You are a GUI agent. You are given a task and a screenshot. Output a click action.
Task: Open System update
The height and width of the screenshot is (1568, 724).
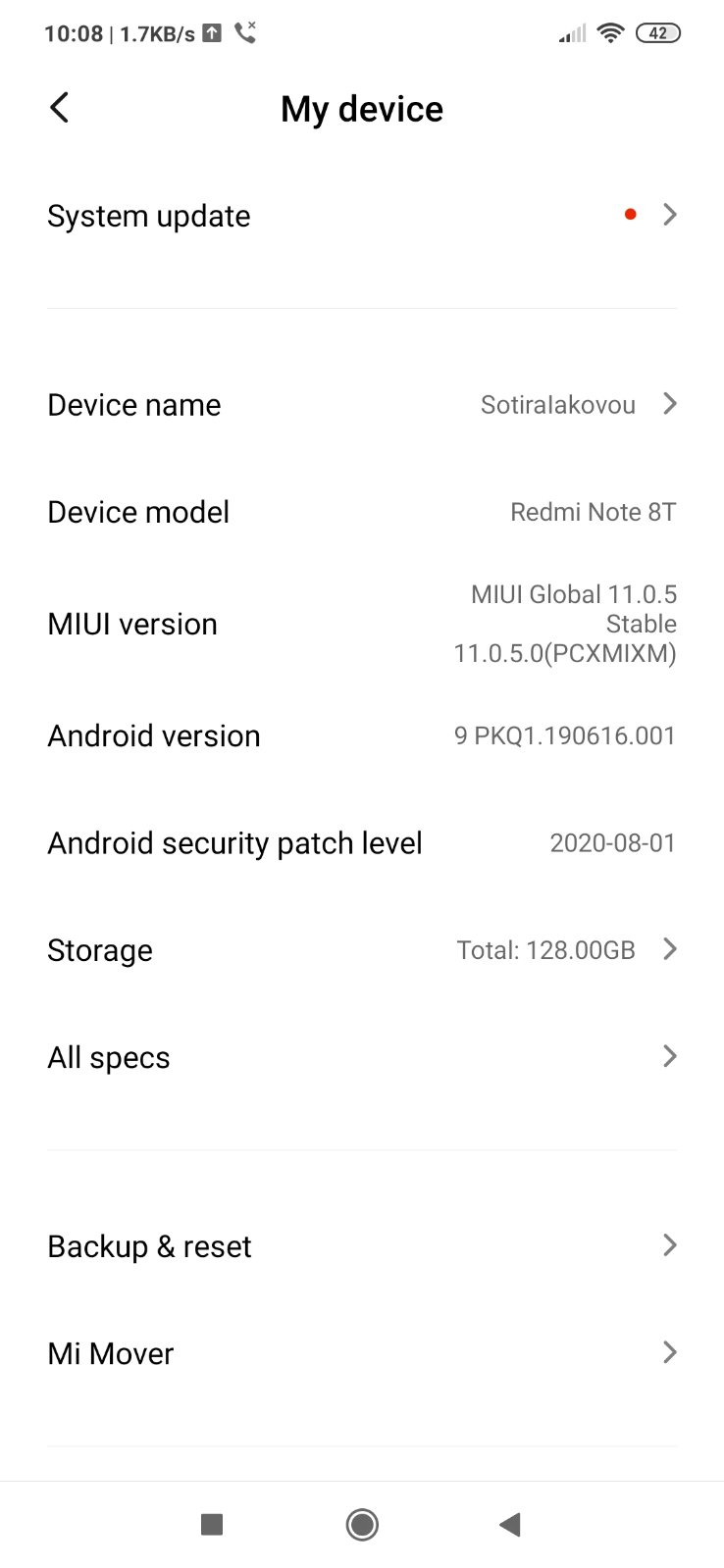pyautogui.click(x=361, y=216)
